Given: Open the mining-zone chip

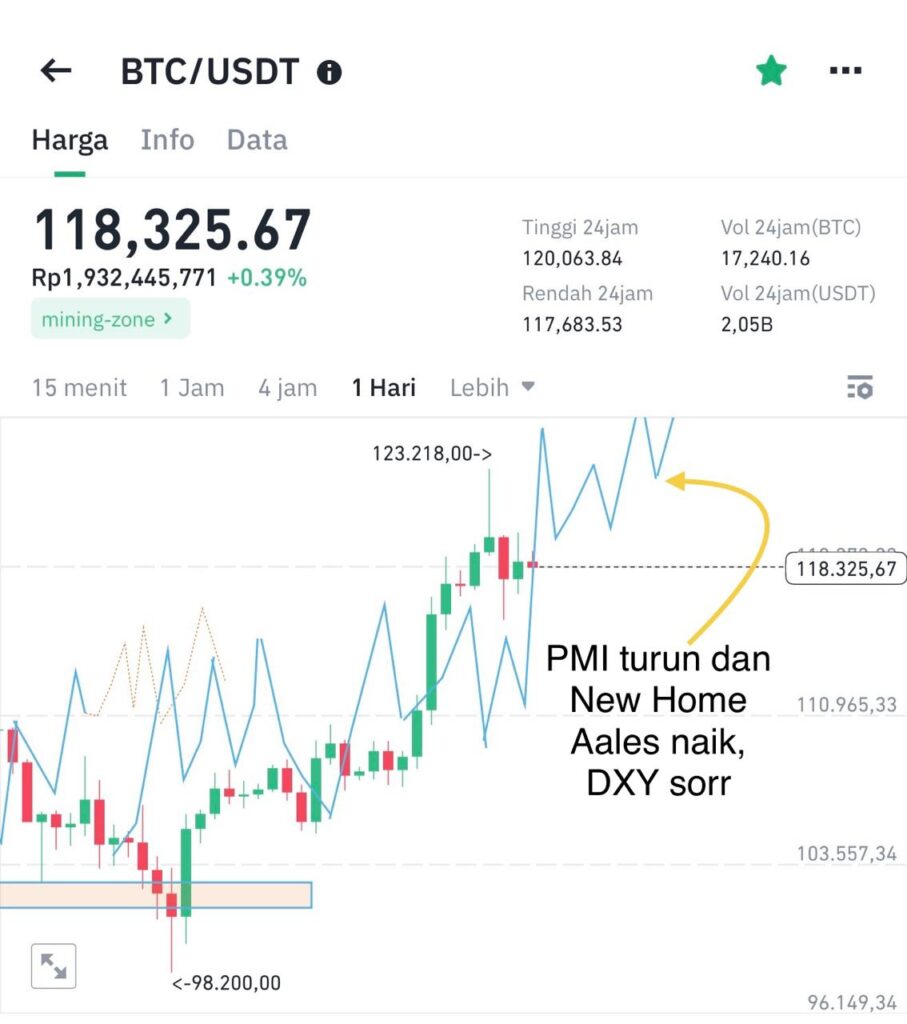Looking at the screenshot, I should tap(109, 320).
